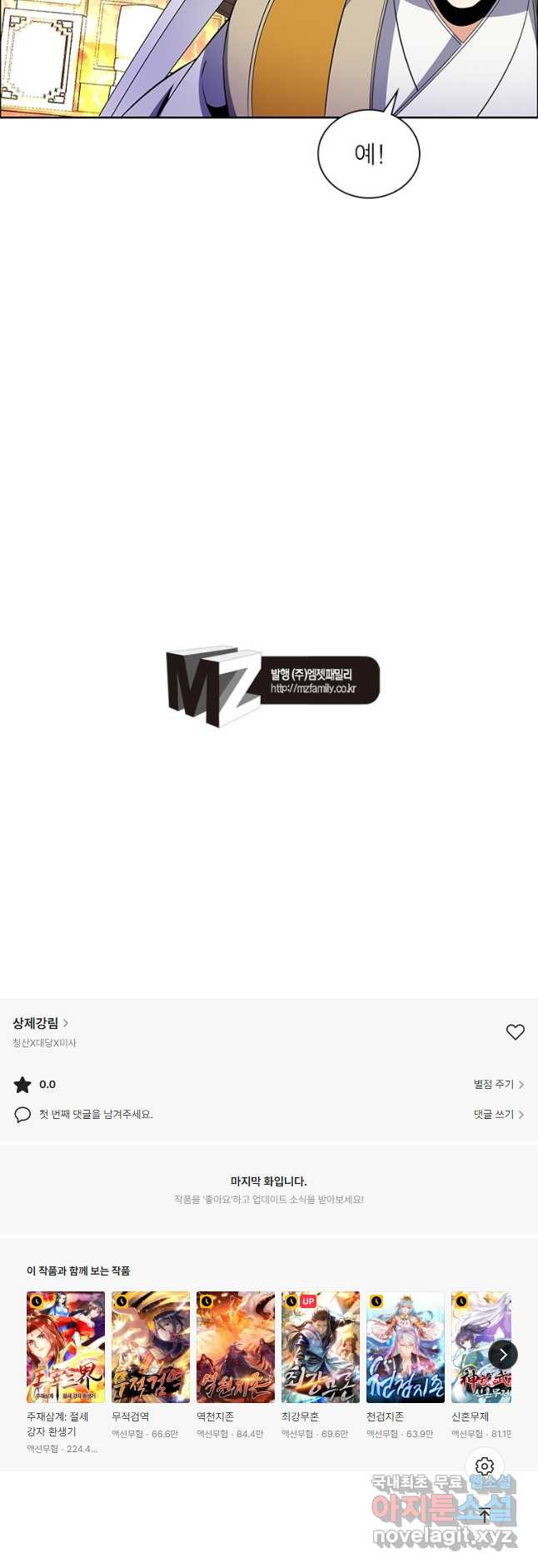This screenshot has width=538, height=1568.
Task: Jump back to top with up arrow
Action: [485, 1516]
